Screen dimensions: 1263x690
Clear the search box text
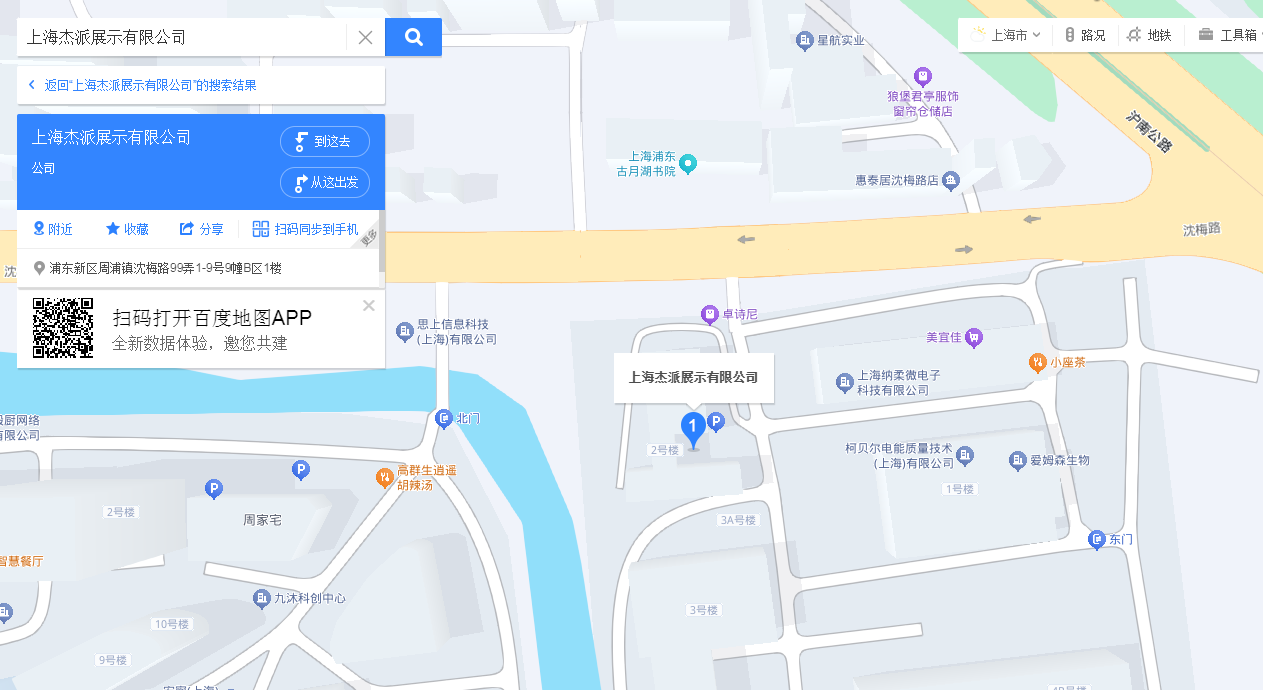pos(365,38)
